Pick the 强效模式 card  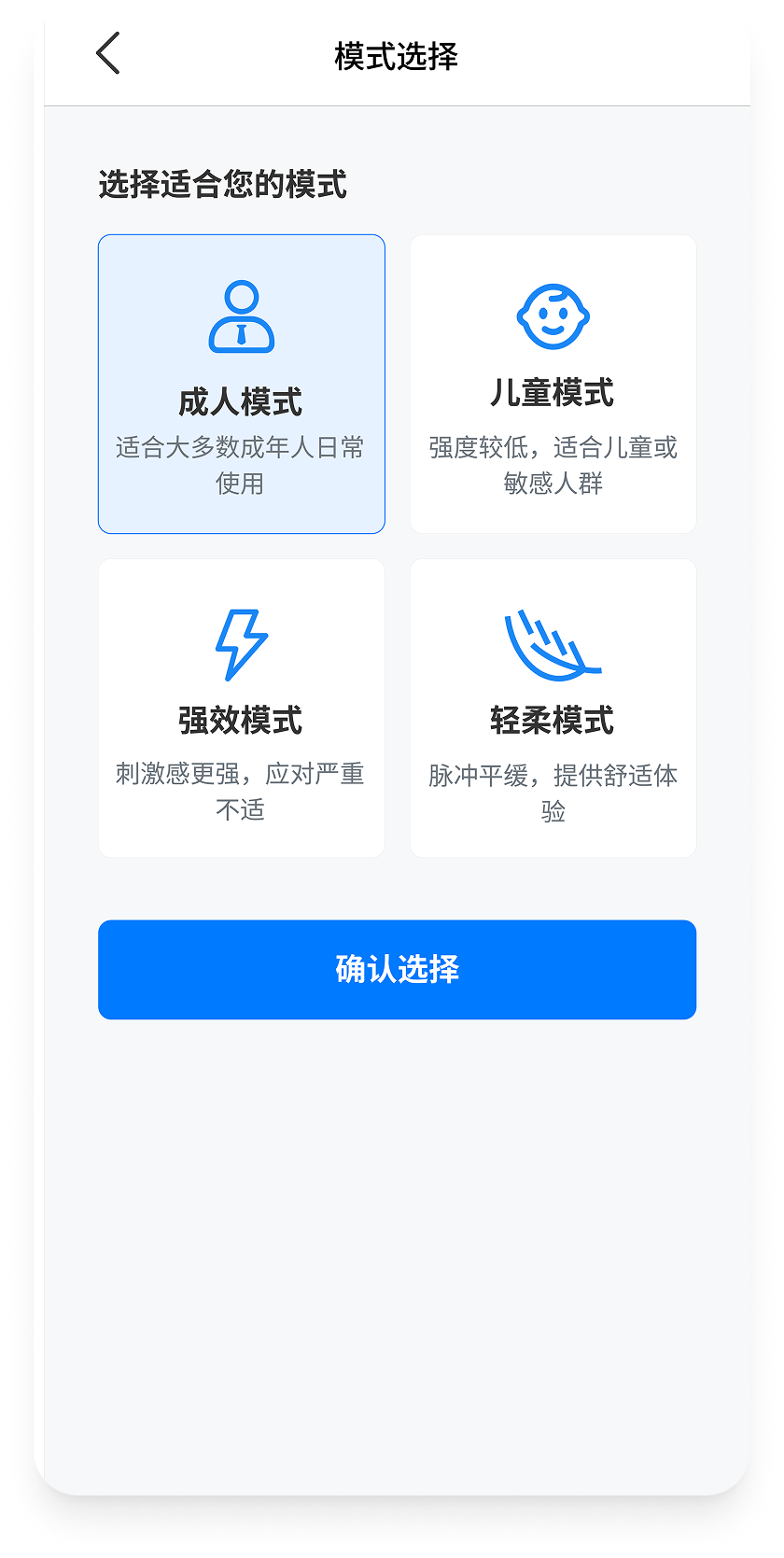241,707
